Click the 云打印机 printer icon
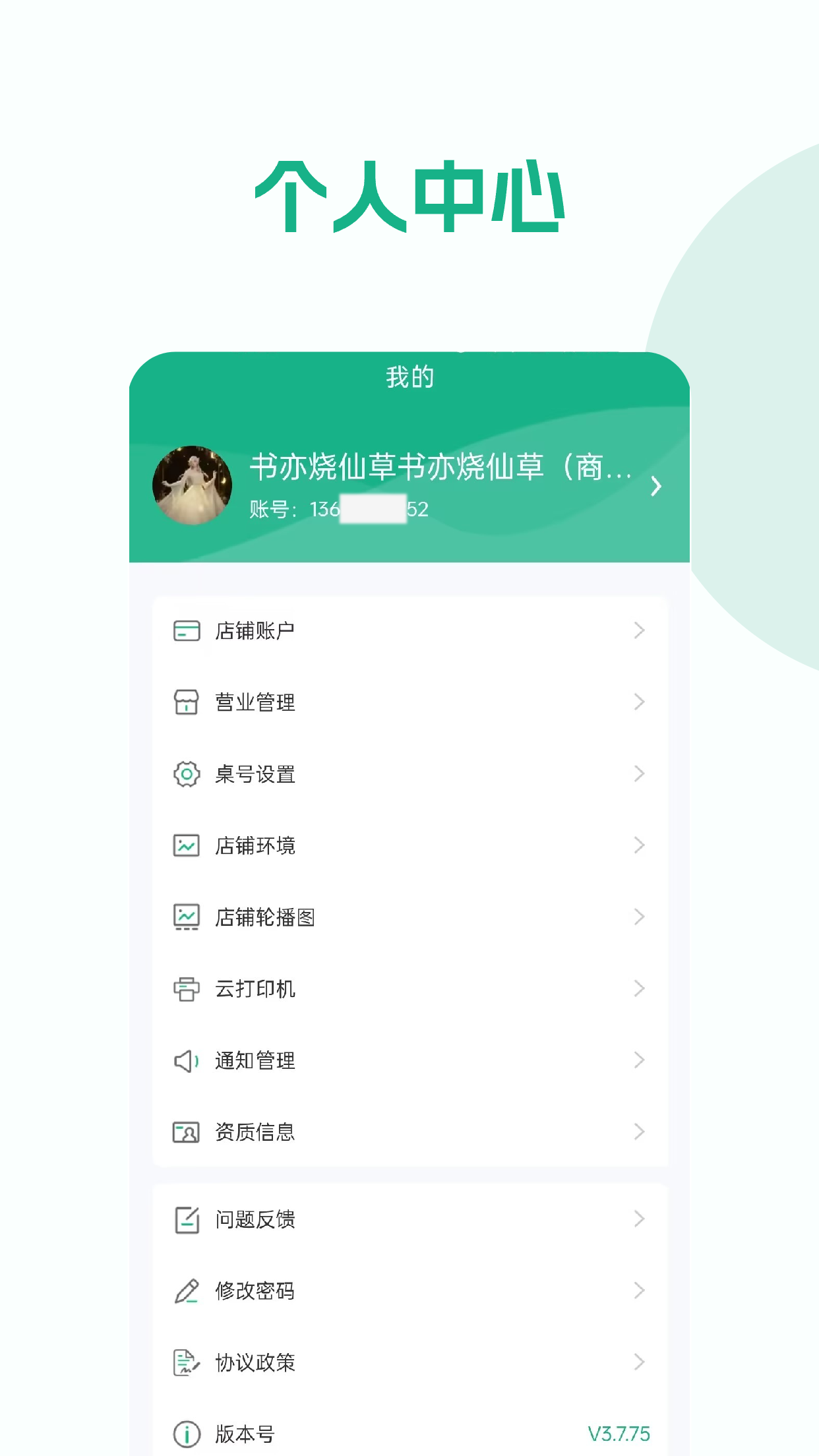This screenshot has width=819, height=1456. point(185,988)
